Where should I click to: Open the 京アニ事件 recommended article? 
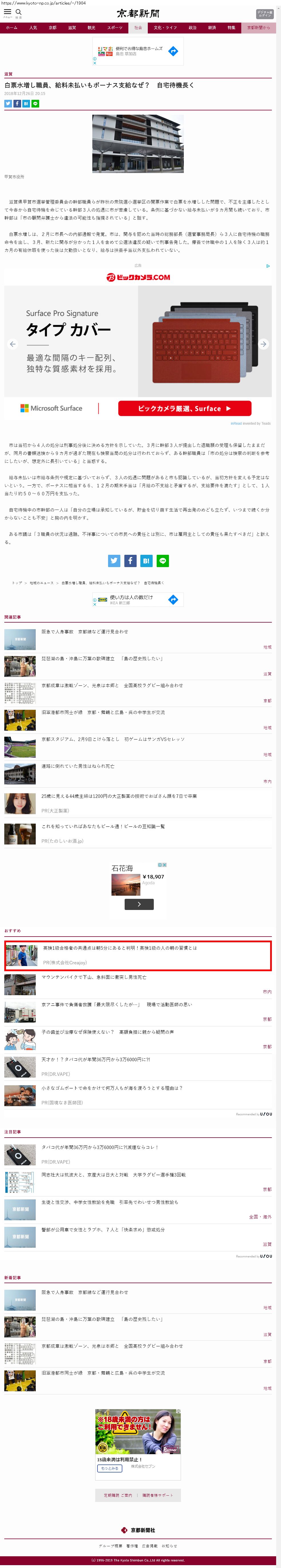(x=116, y=1004)
